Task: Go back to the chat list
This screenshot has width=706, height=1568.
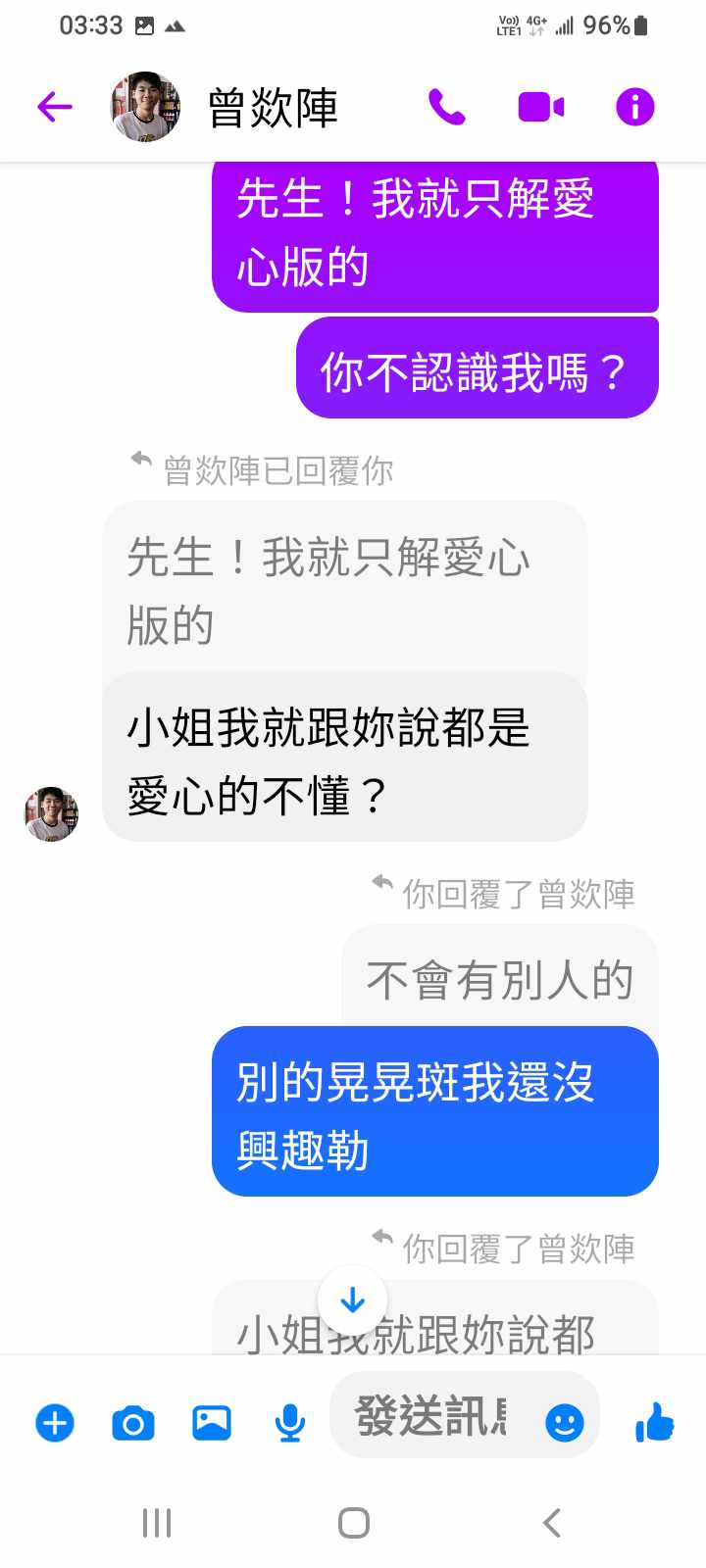Action: pyautogui.click(x=55, y=107)
